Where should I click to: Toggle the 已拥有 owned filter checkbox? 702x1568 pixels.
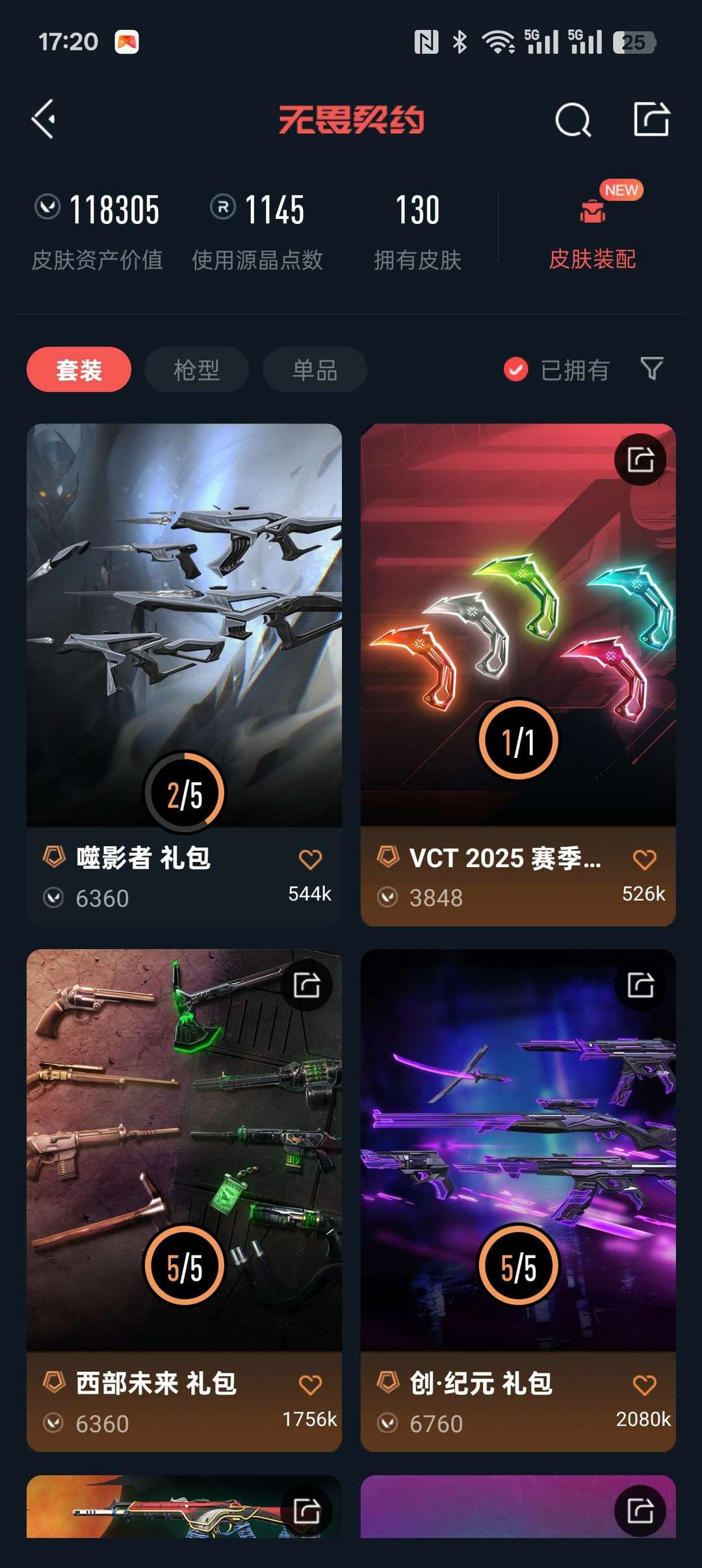point(516,370)
